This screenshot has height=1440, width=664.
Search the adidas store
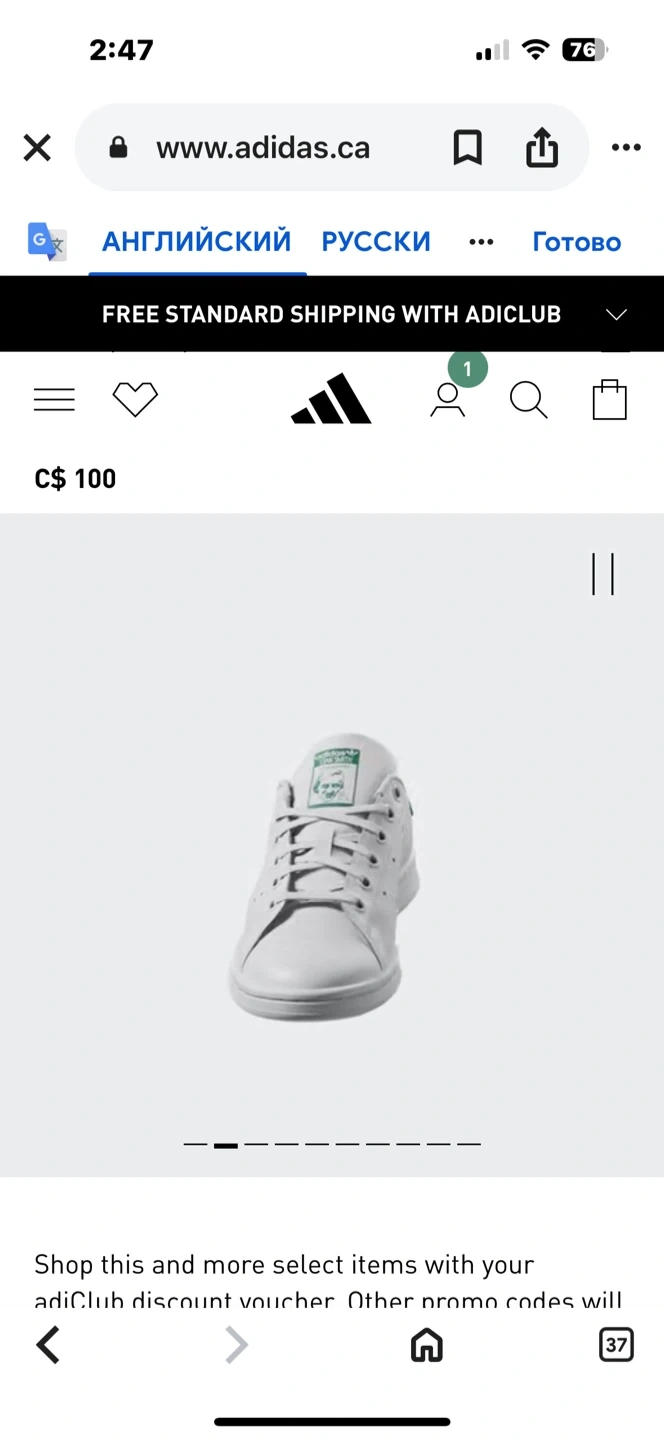[528, 400]
